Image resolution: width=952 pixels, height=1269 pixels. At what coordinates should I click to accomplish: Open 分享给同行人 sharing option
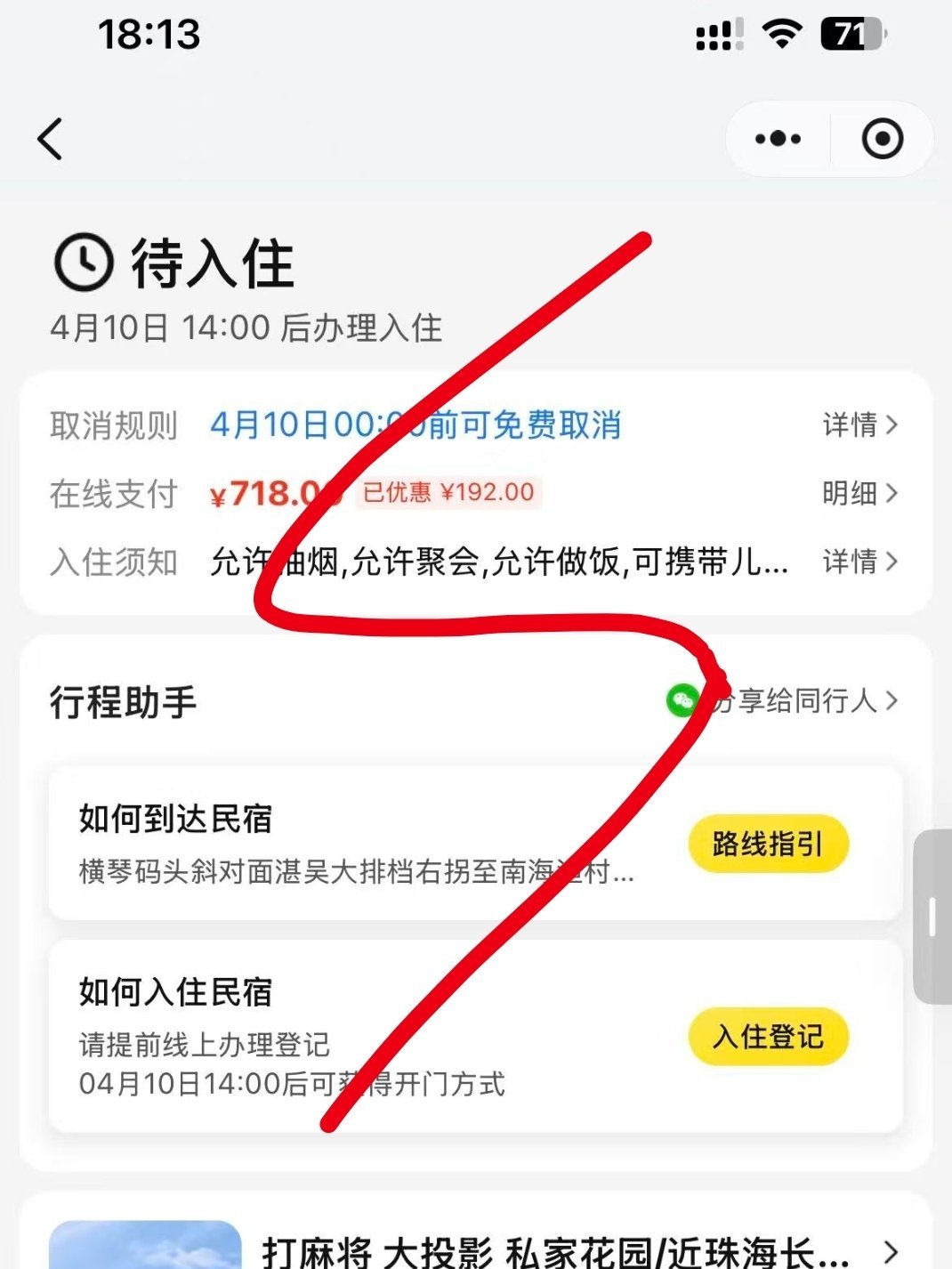[x=805, y=702]
